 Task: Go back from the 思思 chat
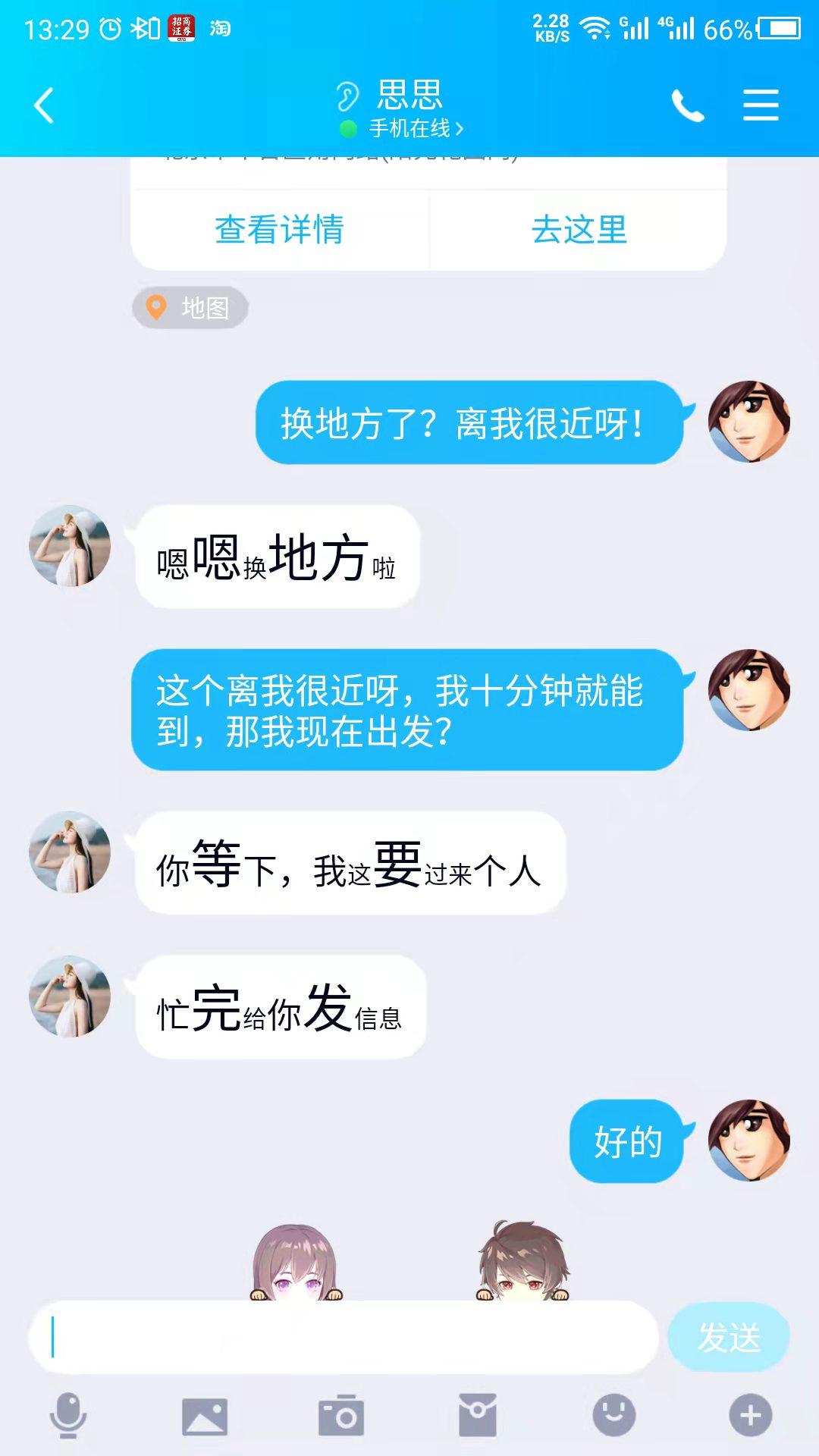[44, 105]
